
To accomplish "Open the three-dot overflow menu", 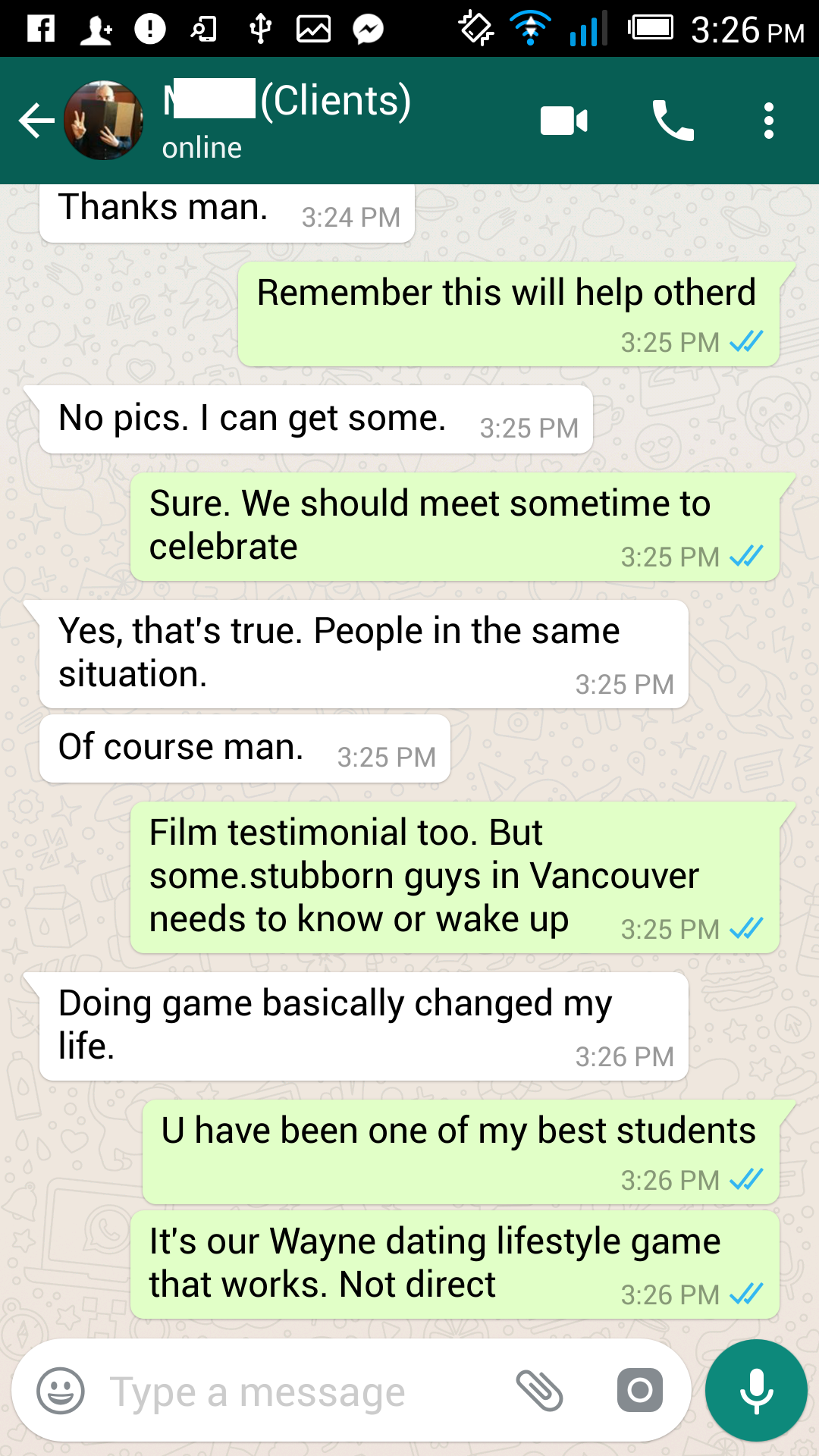I will (768, 121).
